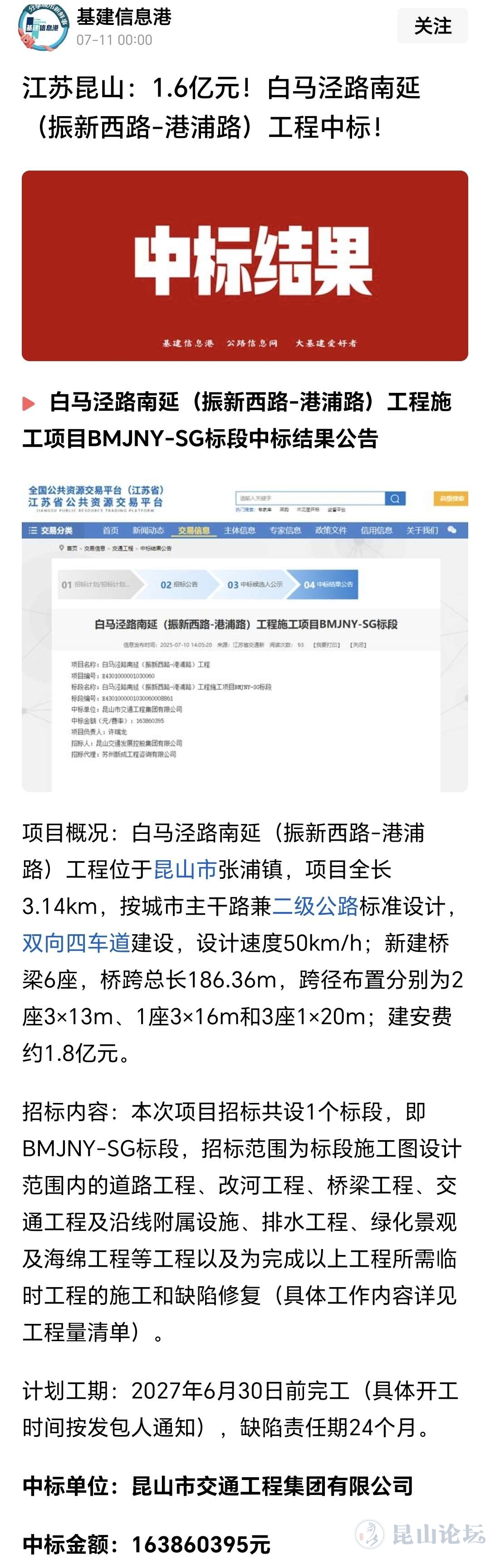Open the 昆山市 link

coord(185,868)
